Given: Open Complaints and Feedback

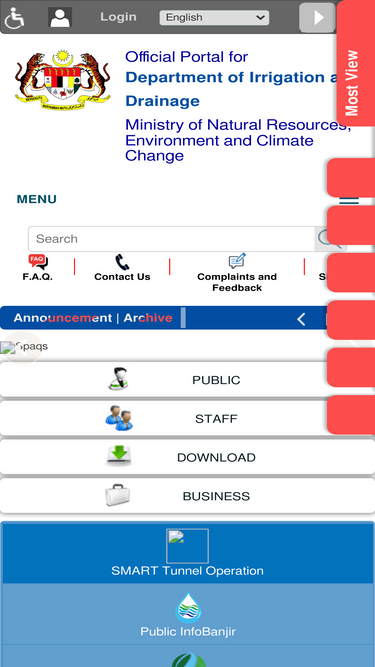Looking at the screenshot, I should pyautogui.click(x=237, y=273).
